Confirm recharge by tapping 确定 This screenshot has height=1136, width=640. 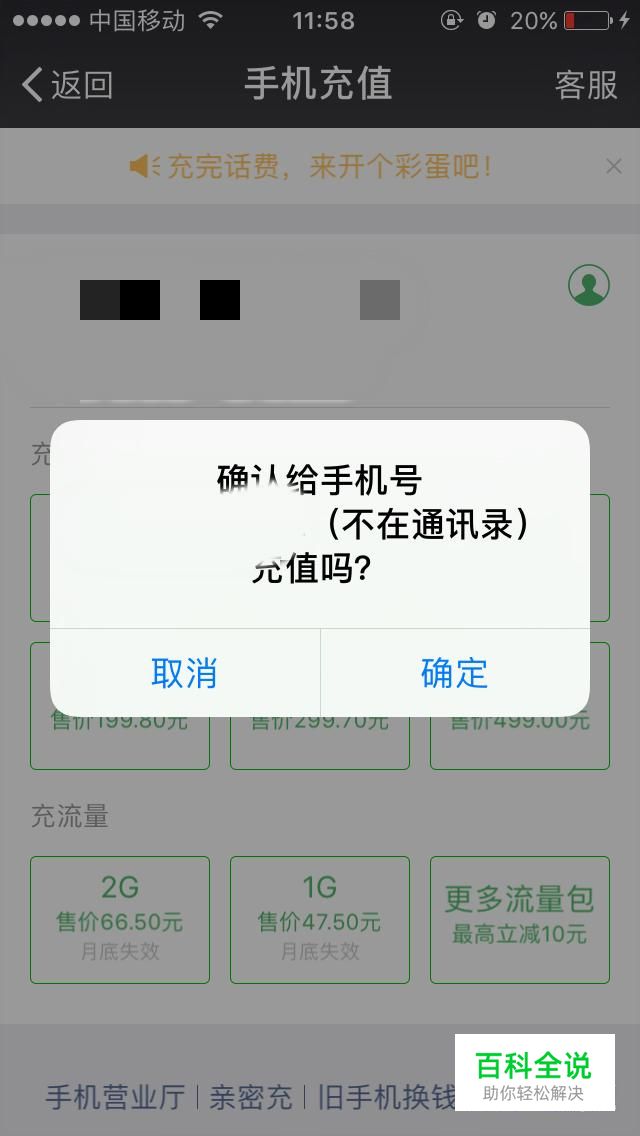coord(454,673)
